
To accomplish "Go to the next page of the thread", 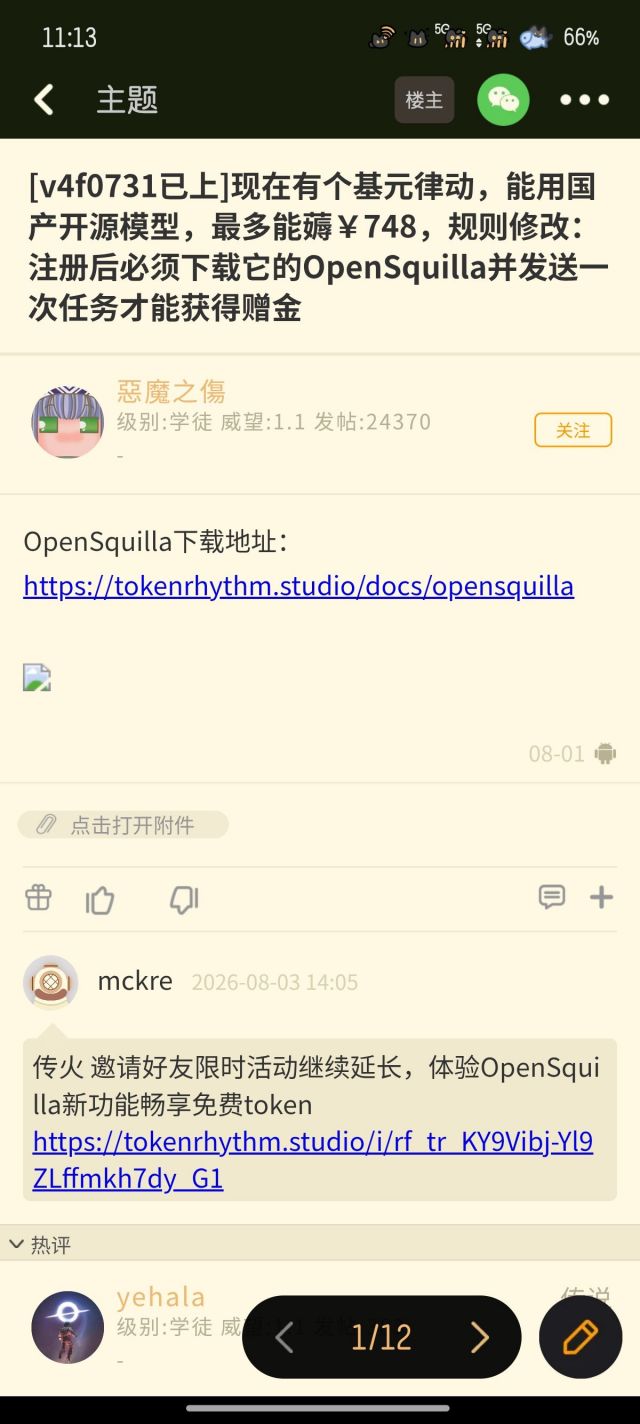I will [x=480, y=1338].
